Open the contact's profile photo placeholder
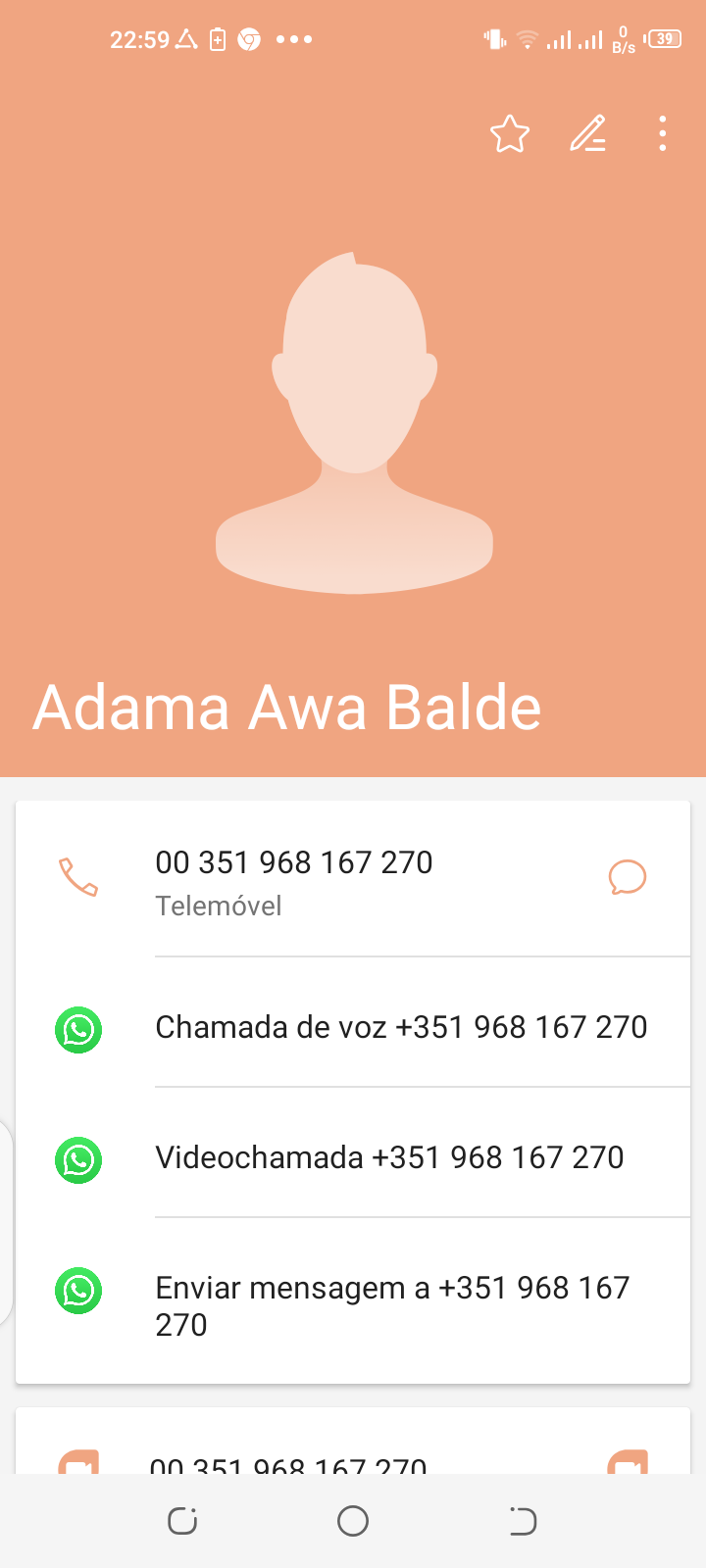The height and width of the screenshot is (1568, 706). click(354, 422)
